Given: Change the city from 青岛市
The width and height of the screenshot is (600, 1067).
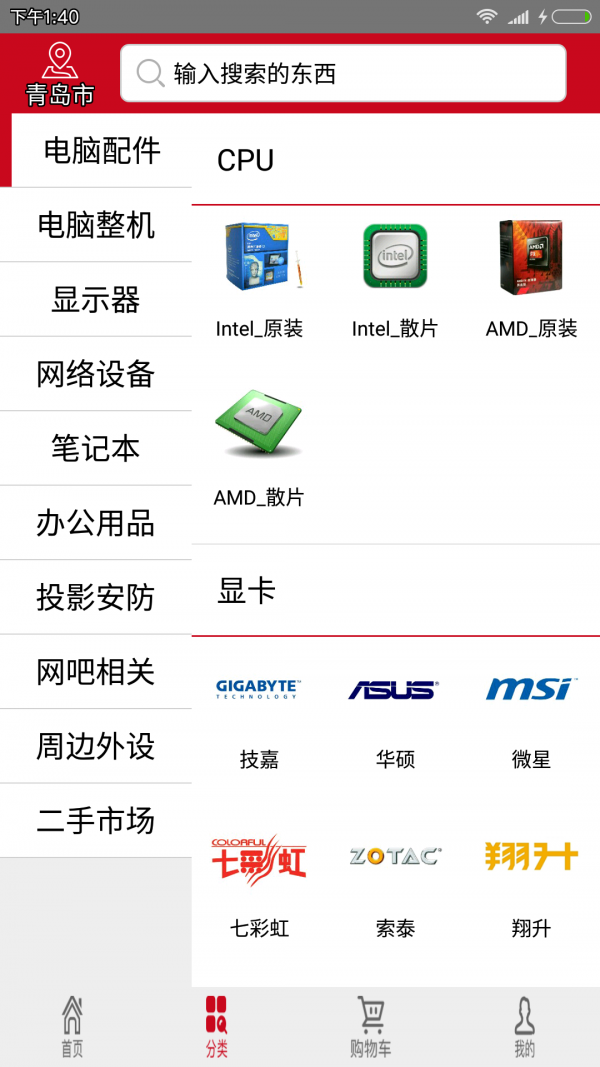Looking at the screenshot, I should pos(60,75).
